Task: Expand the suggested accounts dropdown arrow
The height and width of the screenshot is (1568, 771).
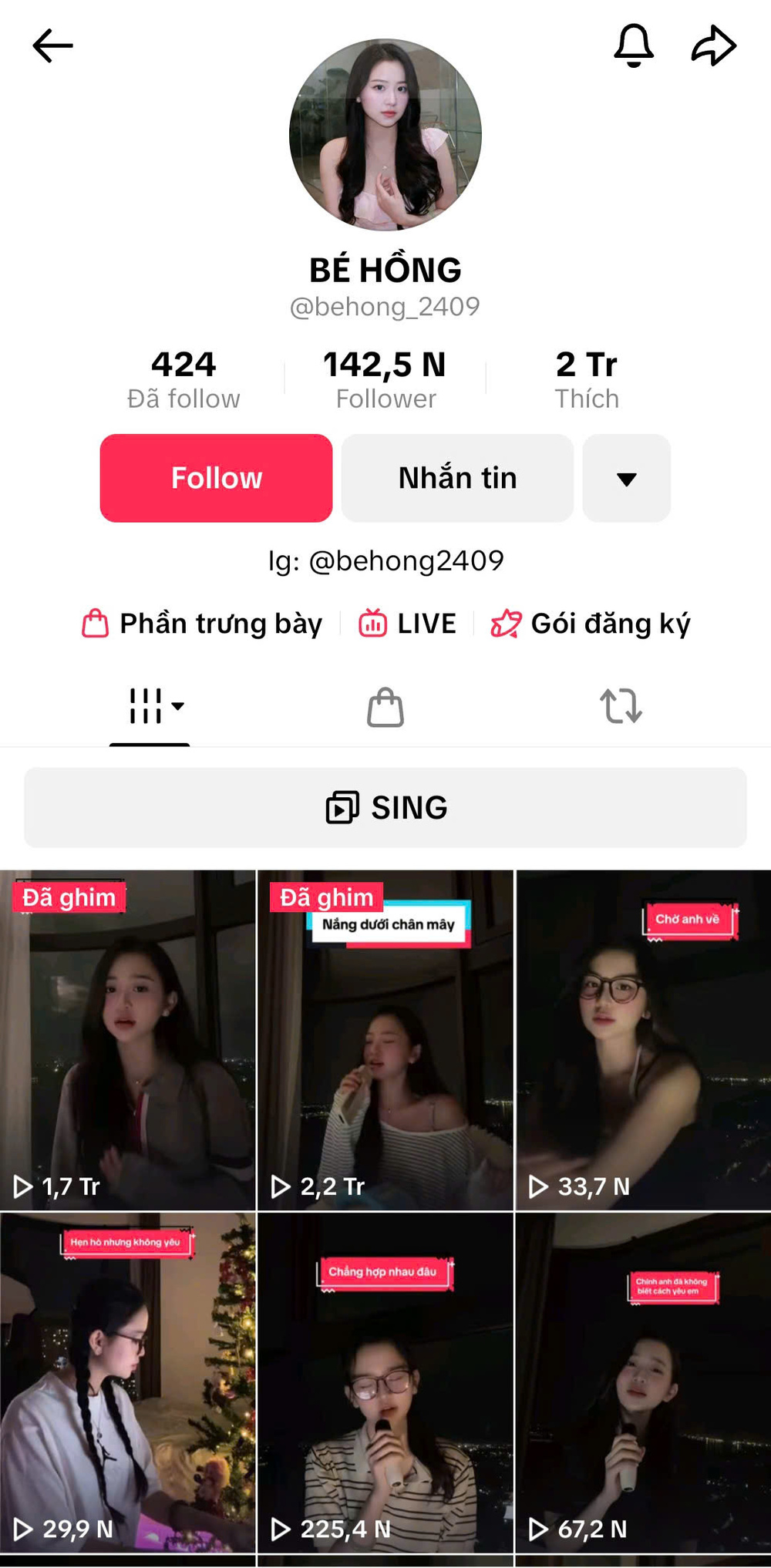Action: click(x=626, y=479)
